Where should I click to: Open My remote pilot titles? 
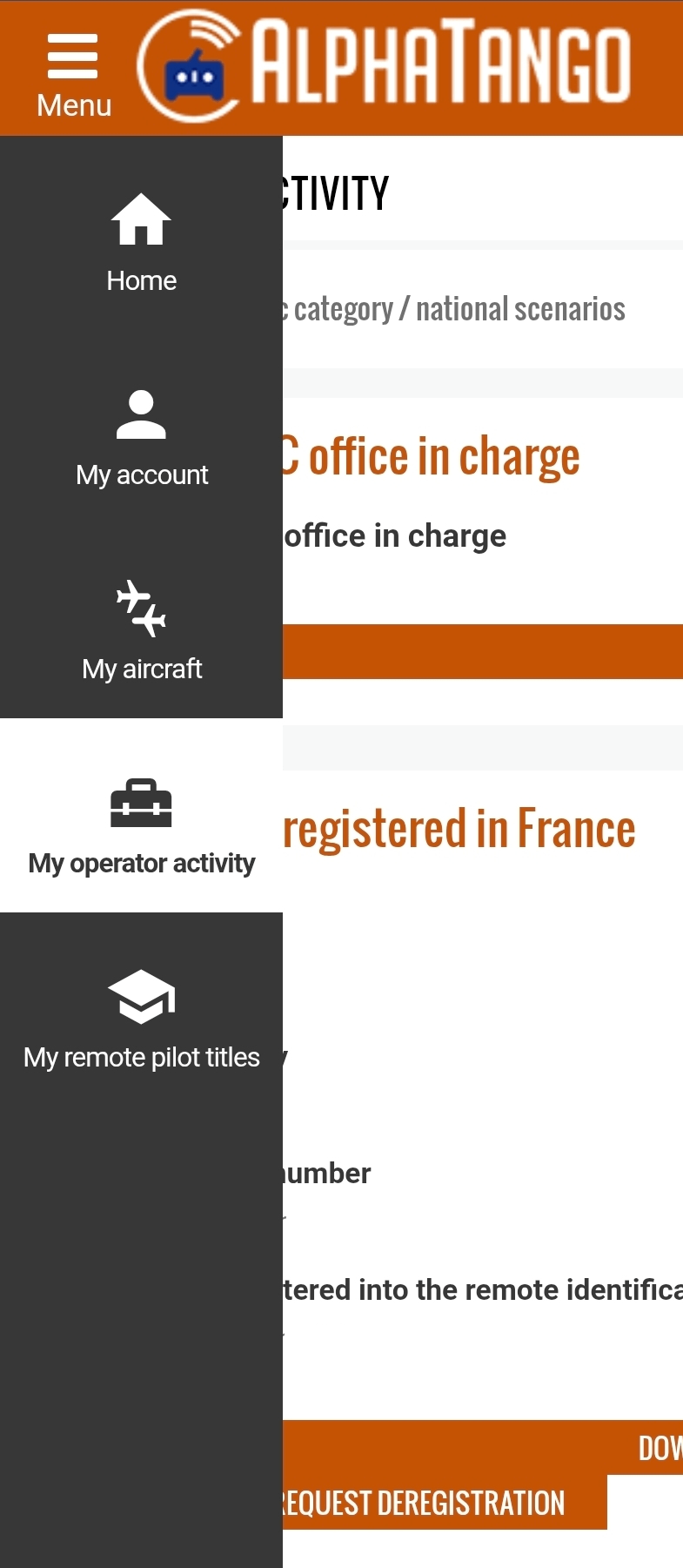(x=141, y=1020)
